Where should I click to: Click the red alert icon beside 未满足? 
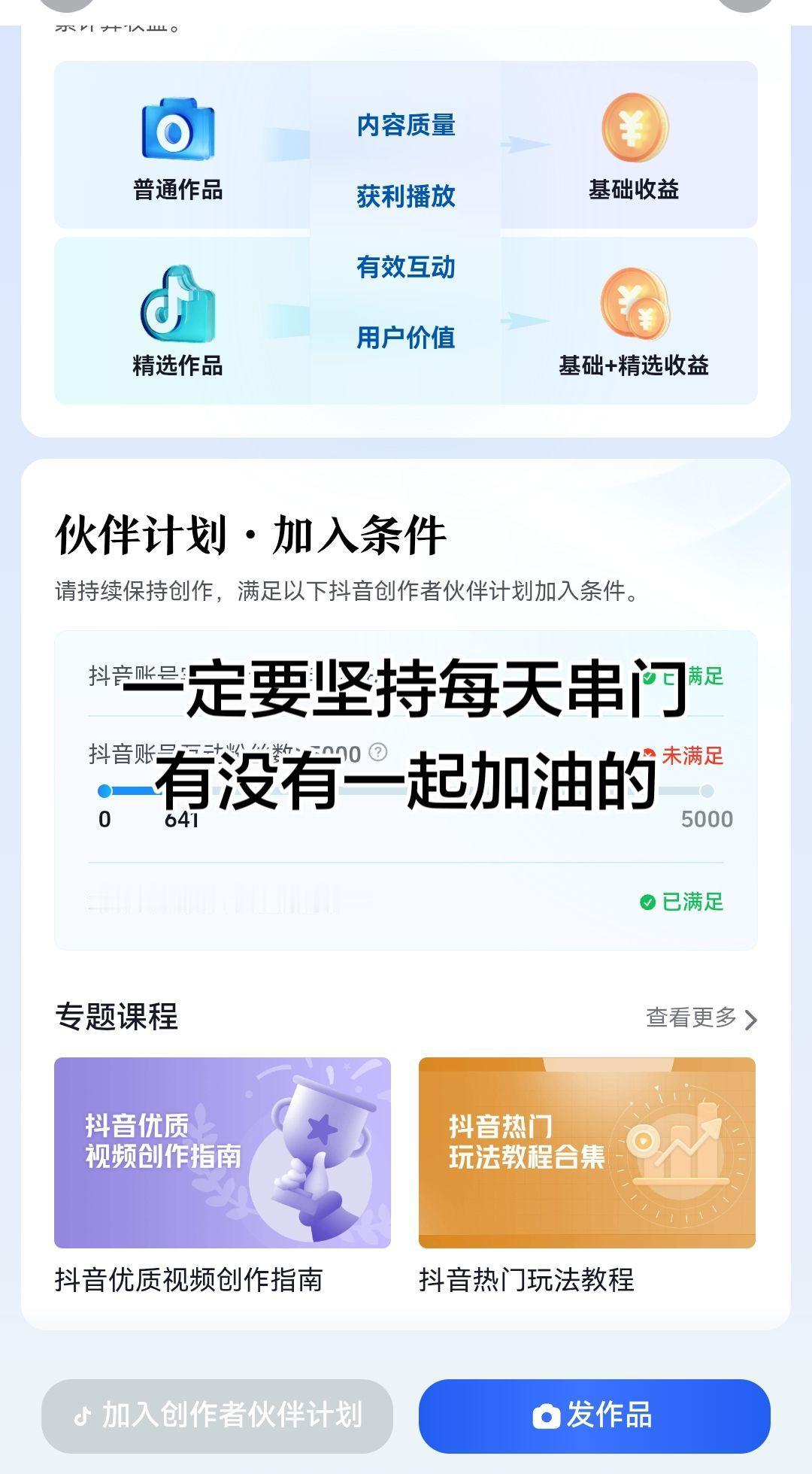click(x=648, y=754)
